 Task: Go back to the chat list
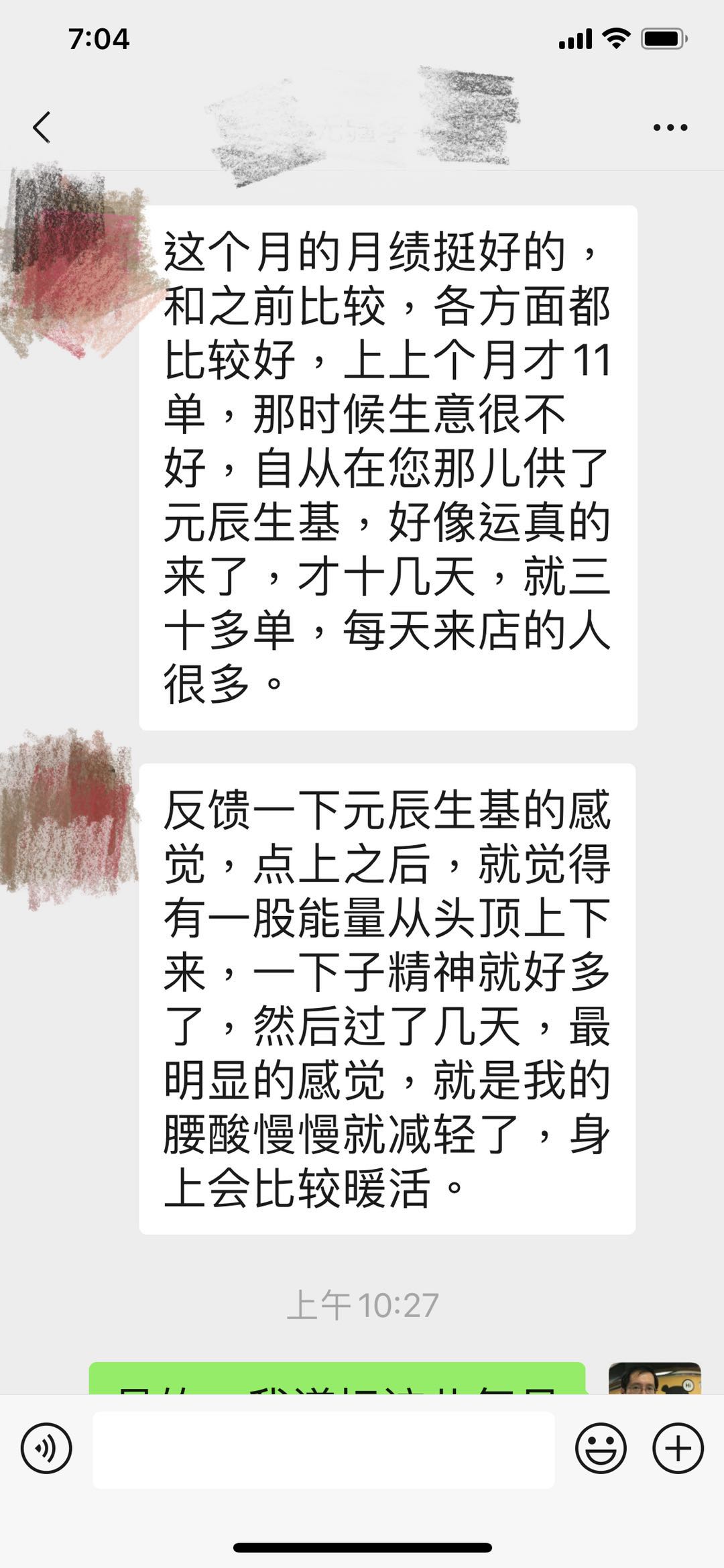(x=42, y=127)
